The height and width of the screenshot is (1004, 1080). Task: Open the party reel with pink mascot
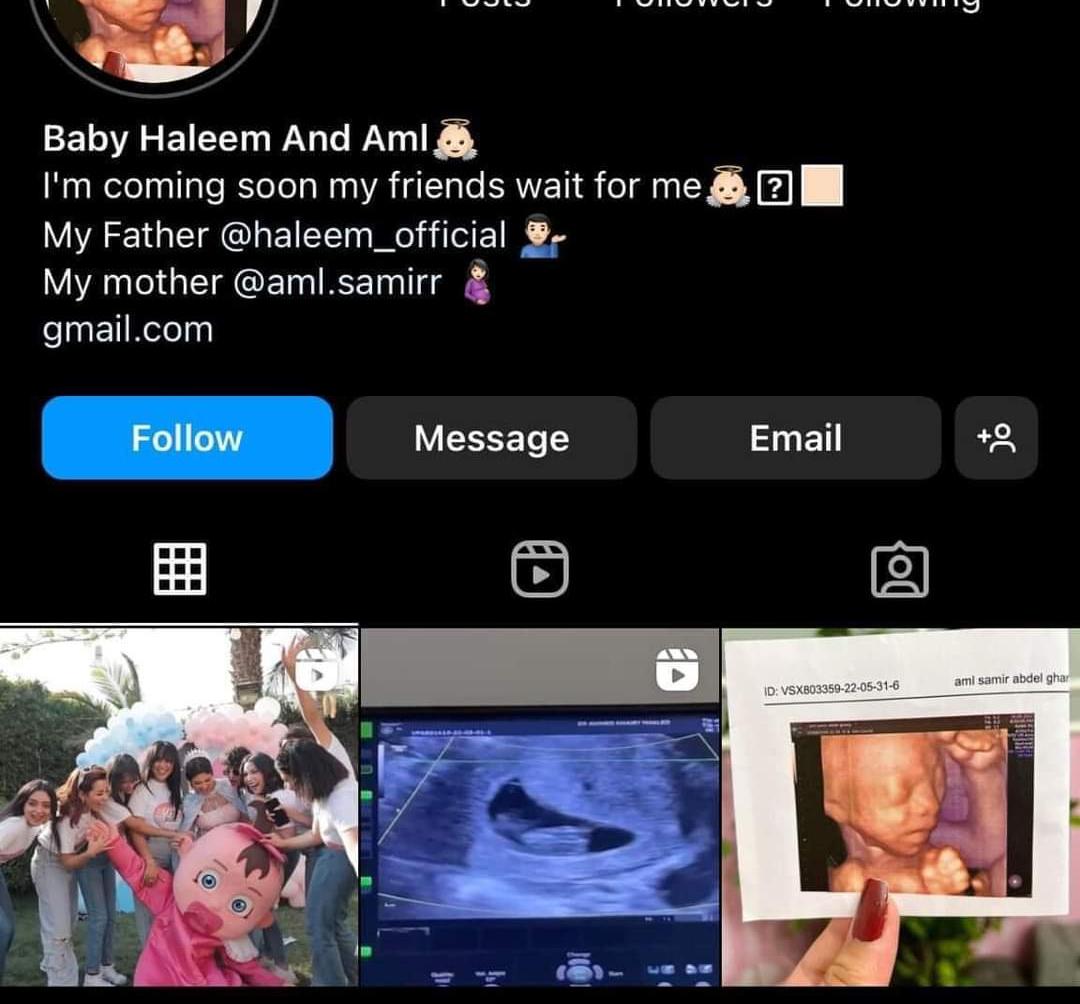point(178,806)
